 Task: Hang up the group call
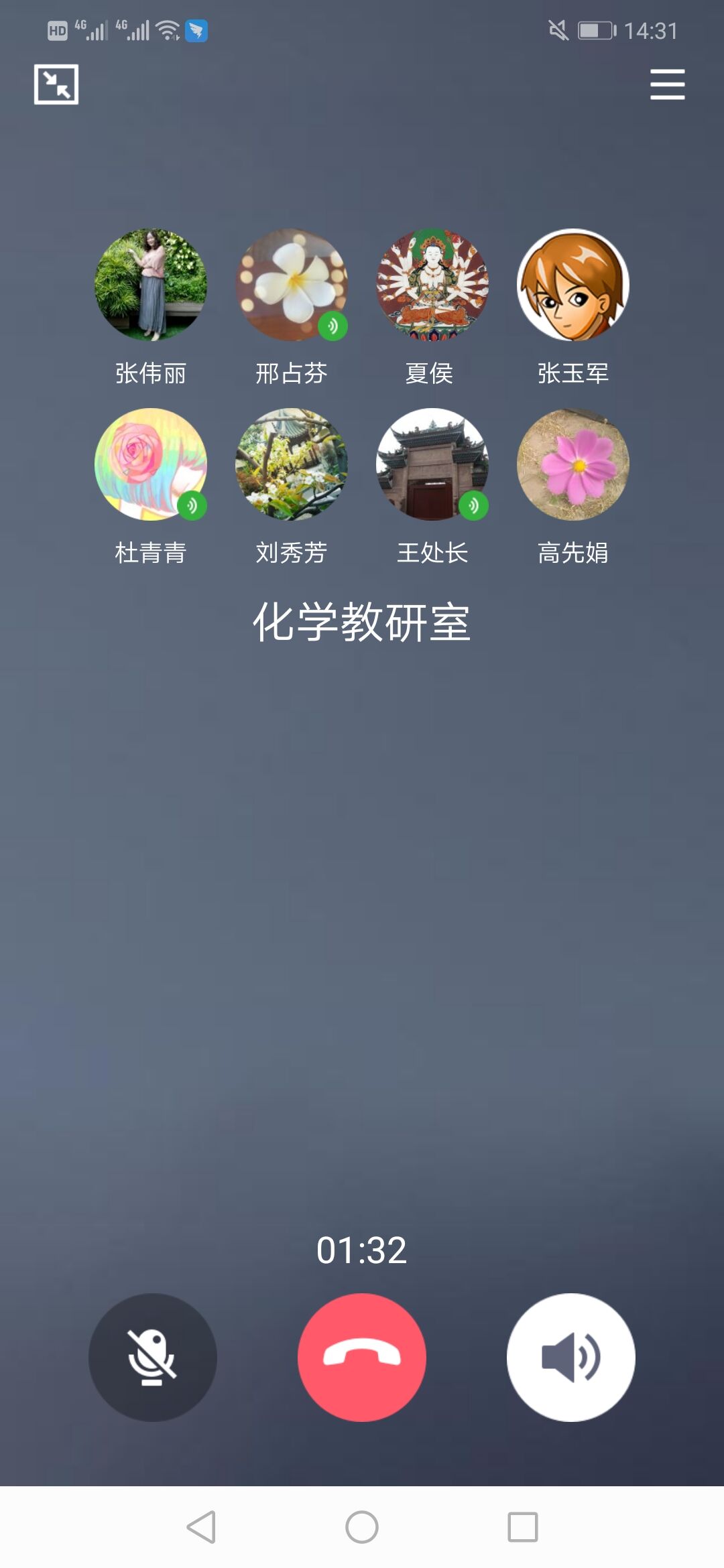(x=362, y=1357)
